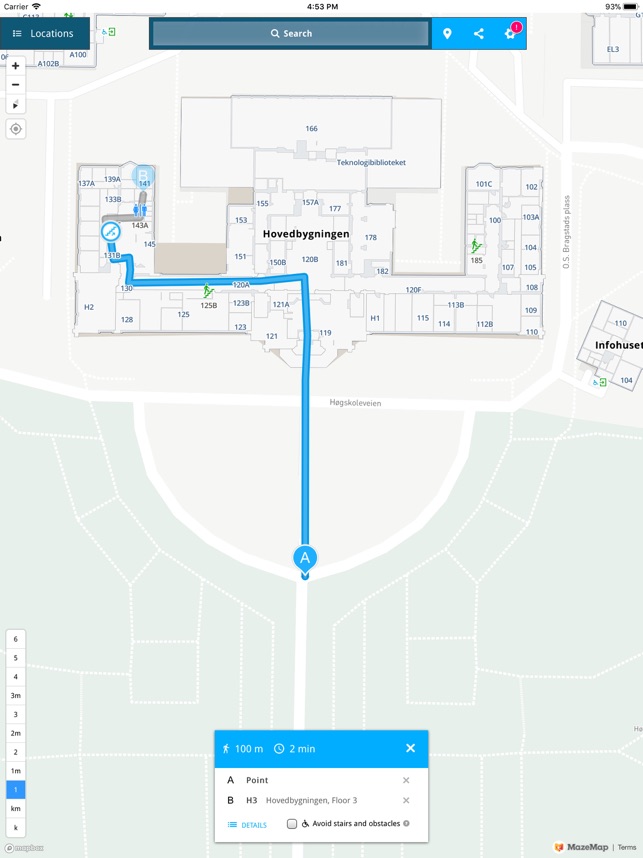This screenshot has width=643, height=858.
Task: Zoom in with the plus button
Action: point(15,66)
